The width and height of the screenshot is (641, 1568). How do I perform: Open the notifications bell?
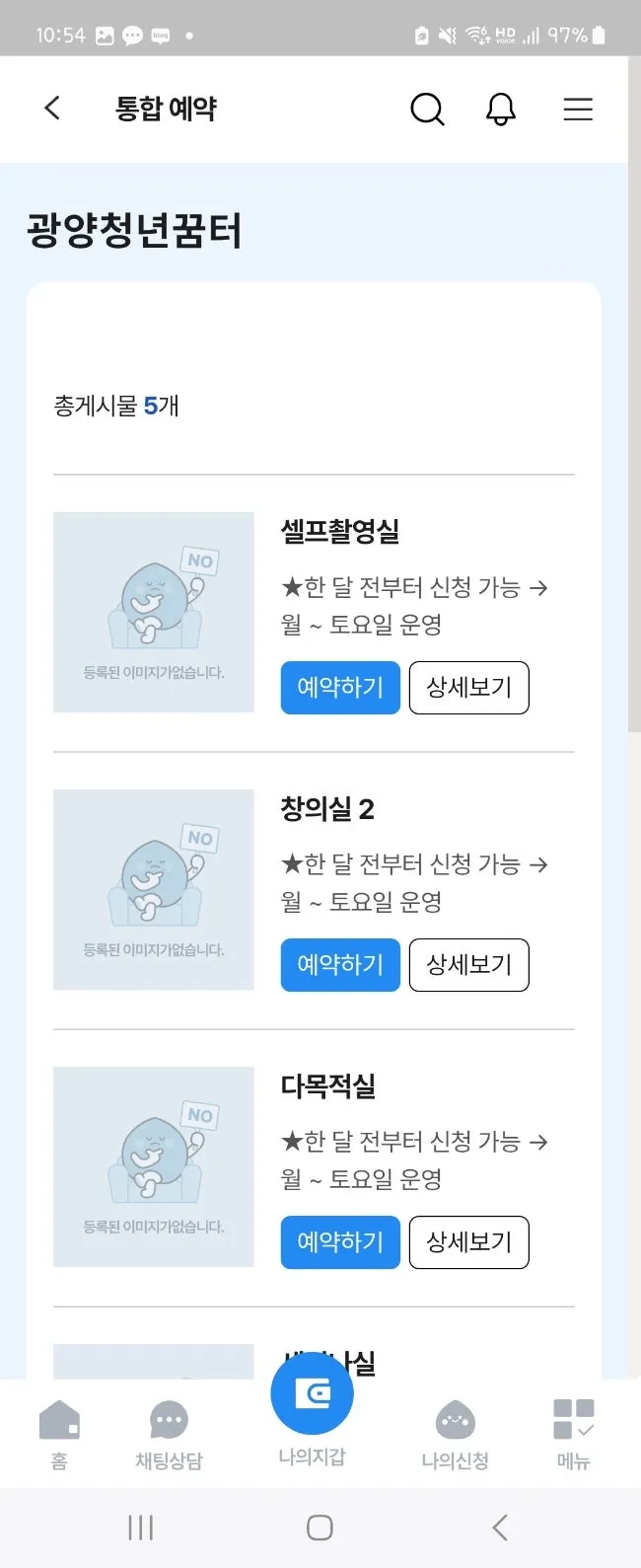tap(501, 109)
